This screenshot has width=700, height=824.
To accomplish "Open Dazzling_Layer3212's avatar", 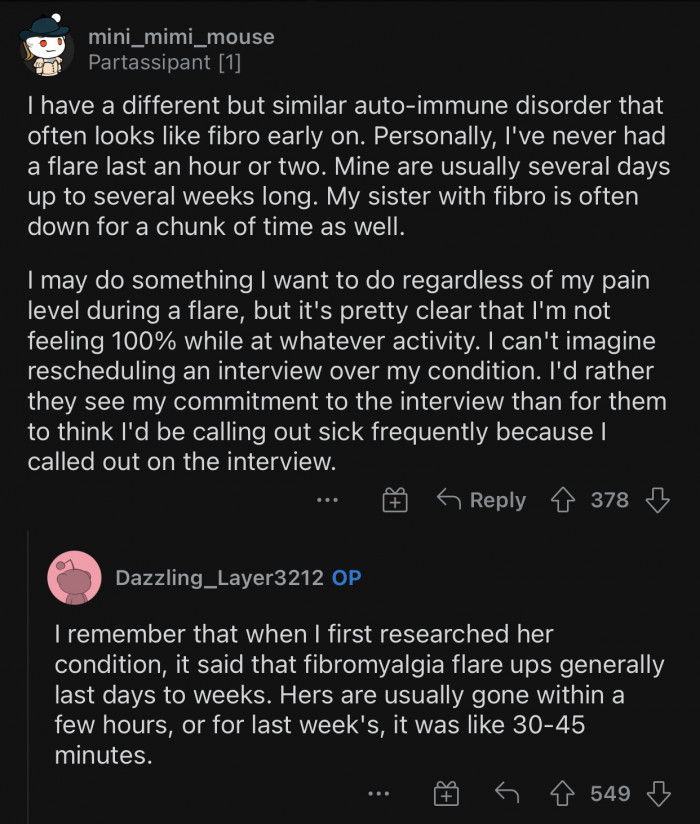I will coord(74,578).
